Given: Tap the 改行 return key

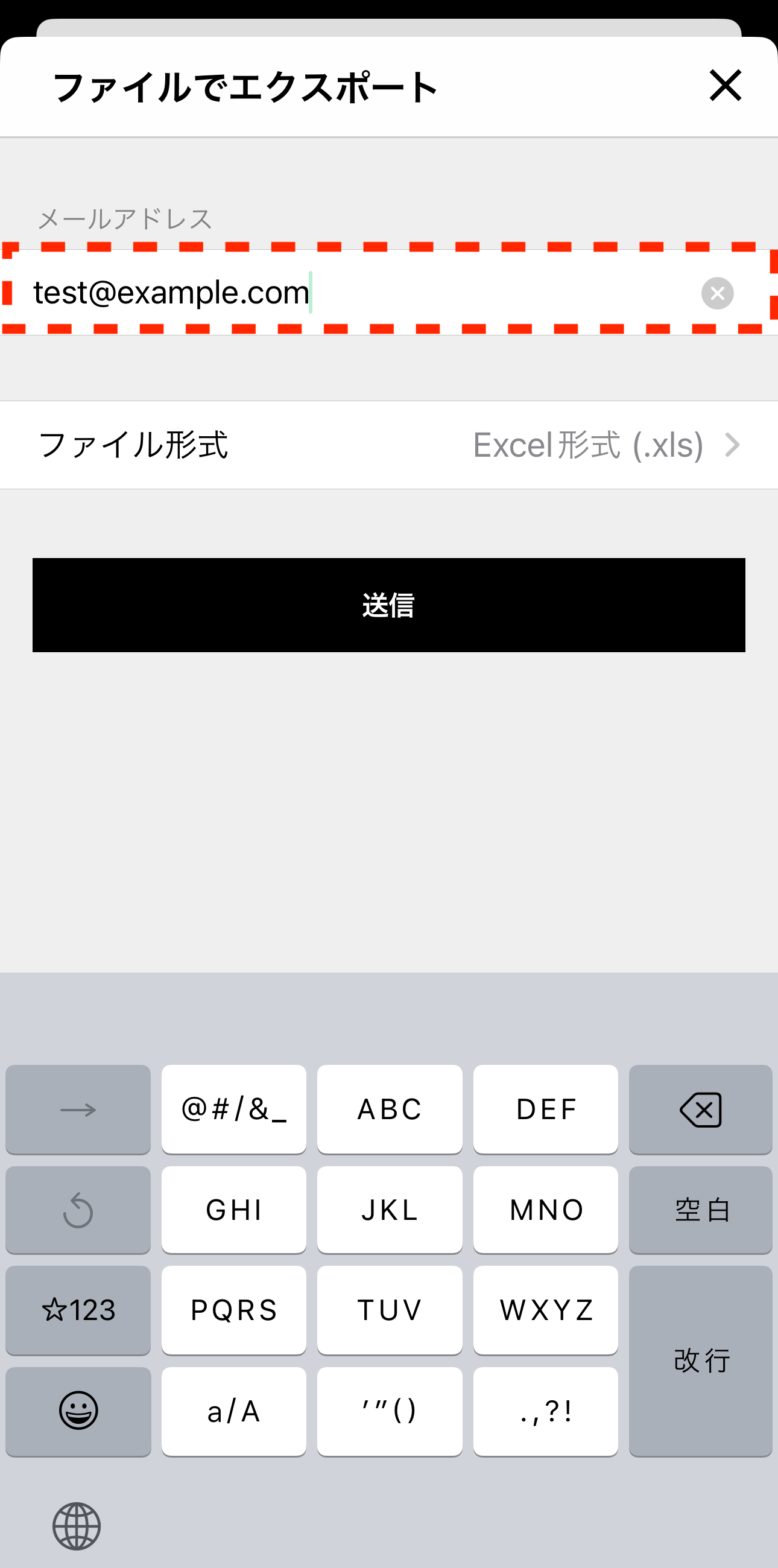Looking at the screenshot, I should [x=701, y=1360].
